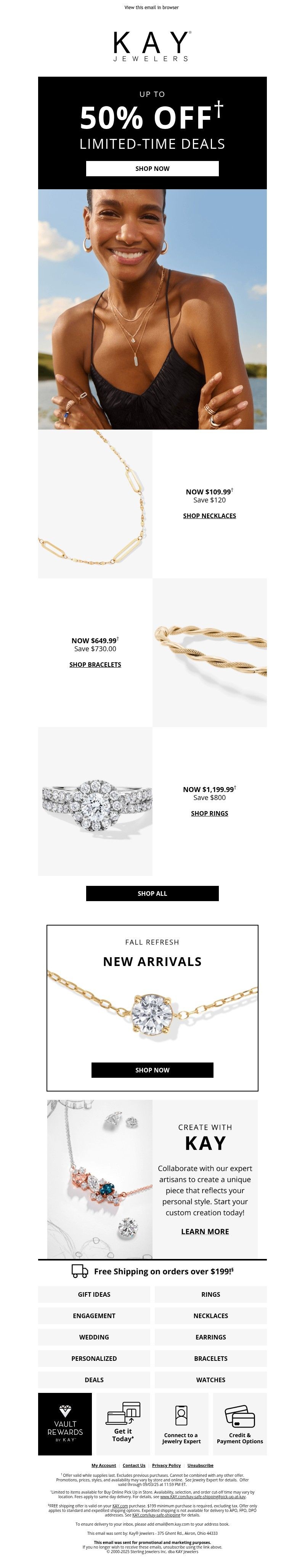Viewport: 305px width, 1568px height.
Task: Connect to a Jewelry Expert
Action: tap(181, 1424)
